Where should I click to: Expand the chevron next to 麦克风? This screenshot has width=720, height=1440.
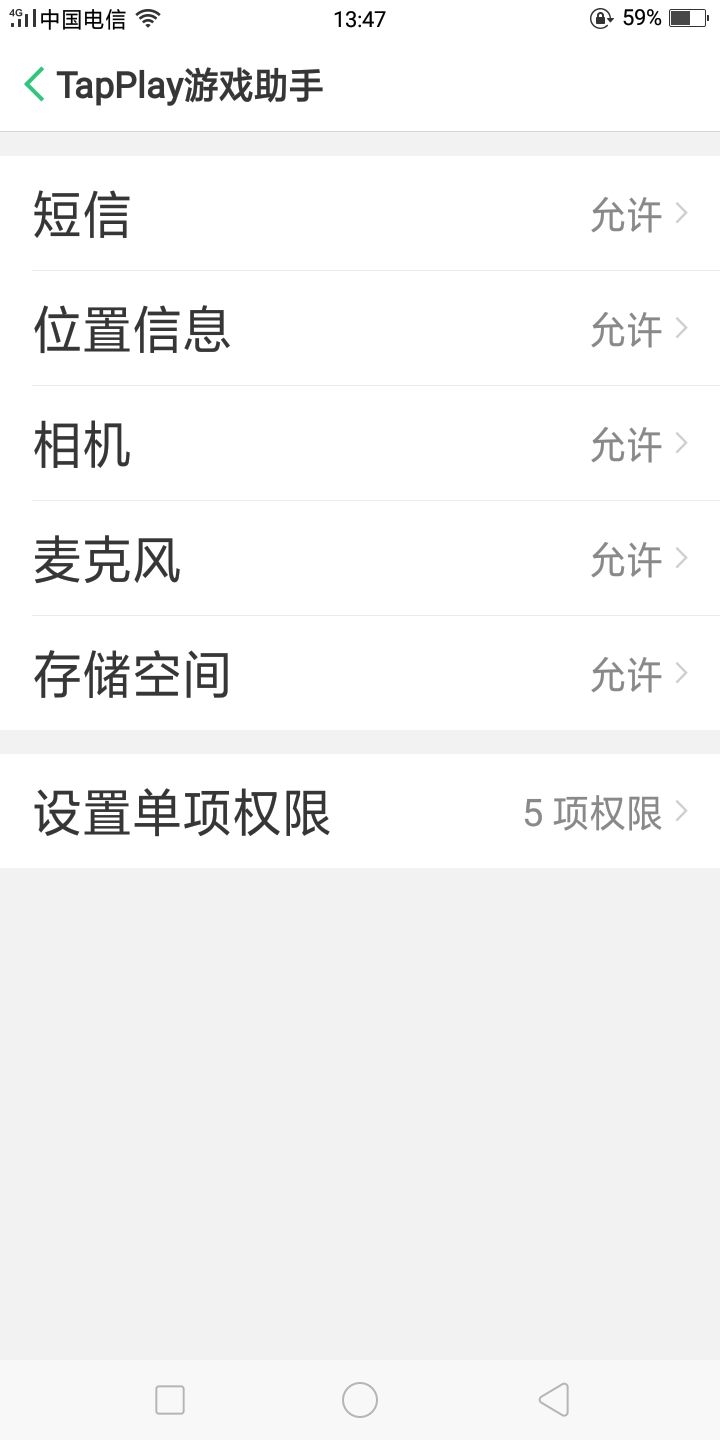coord(684,560)
